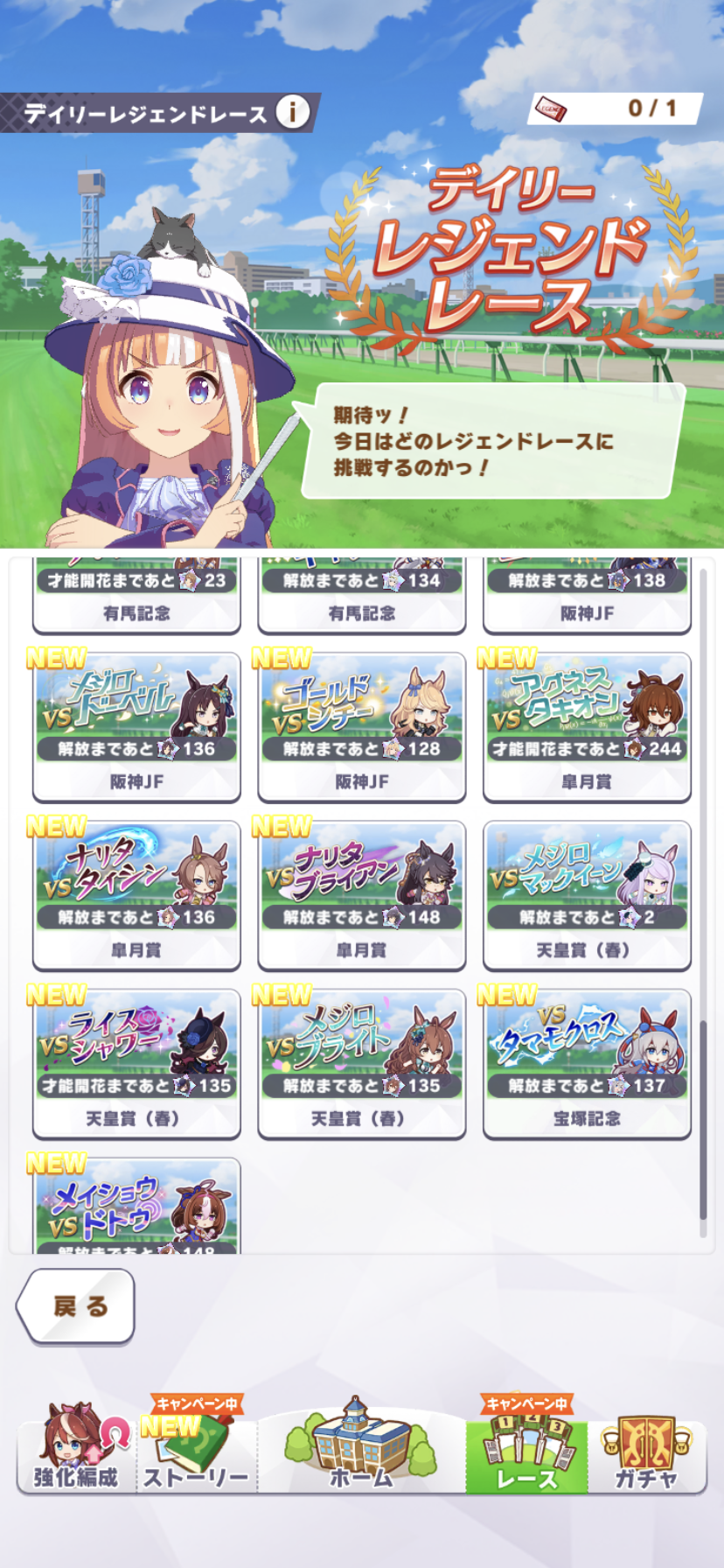
Task: Choose the VS ナリタタイシン race card
Action: click(136, 895)
